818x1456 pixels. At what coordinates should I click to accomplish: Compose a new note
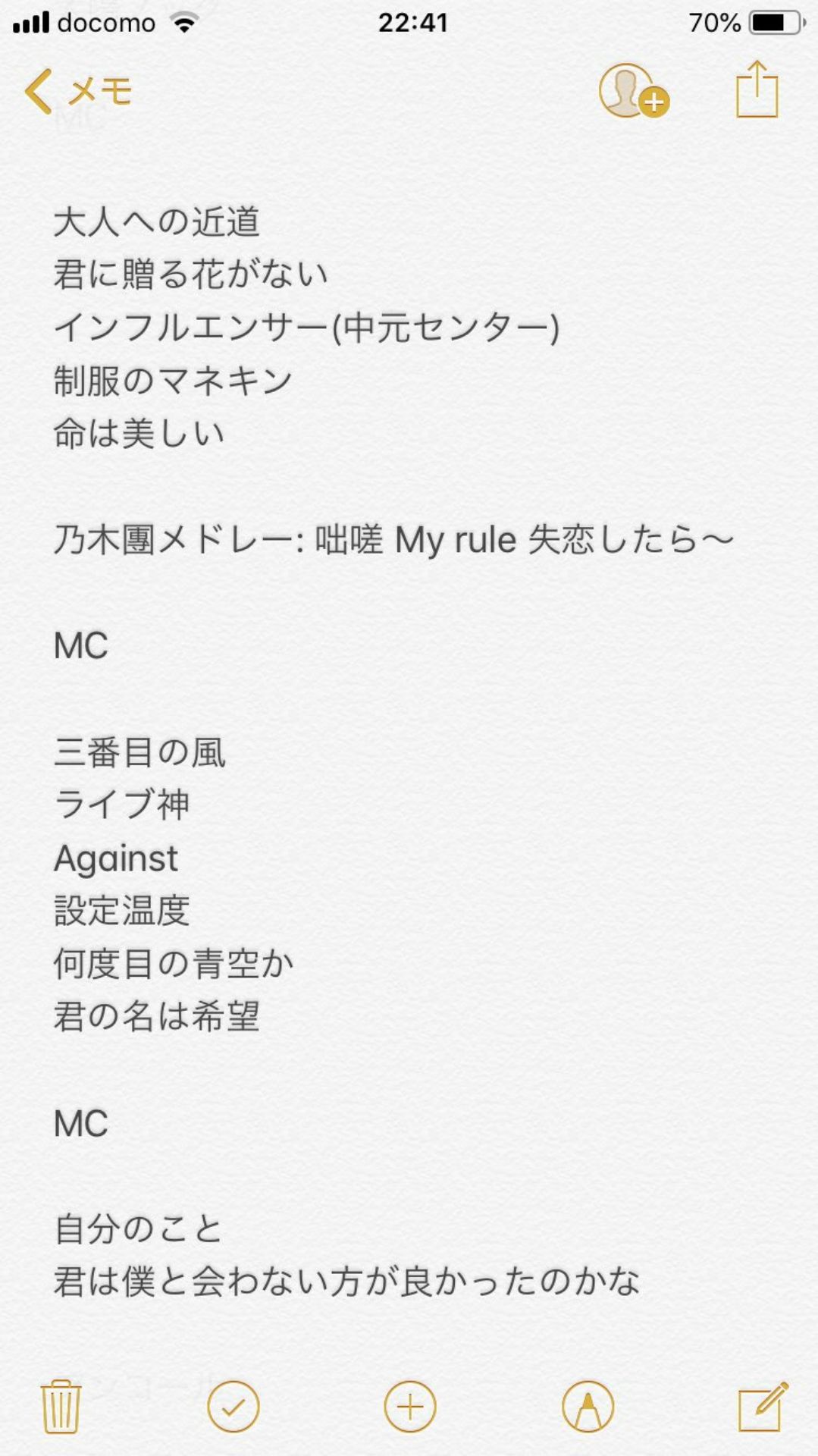(x=762, y=1407)
